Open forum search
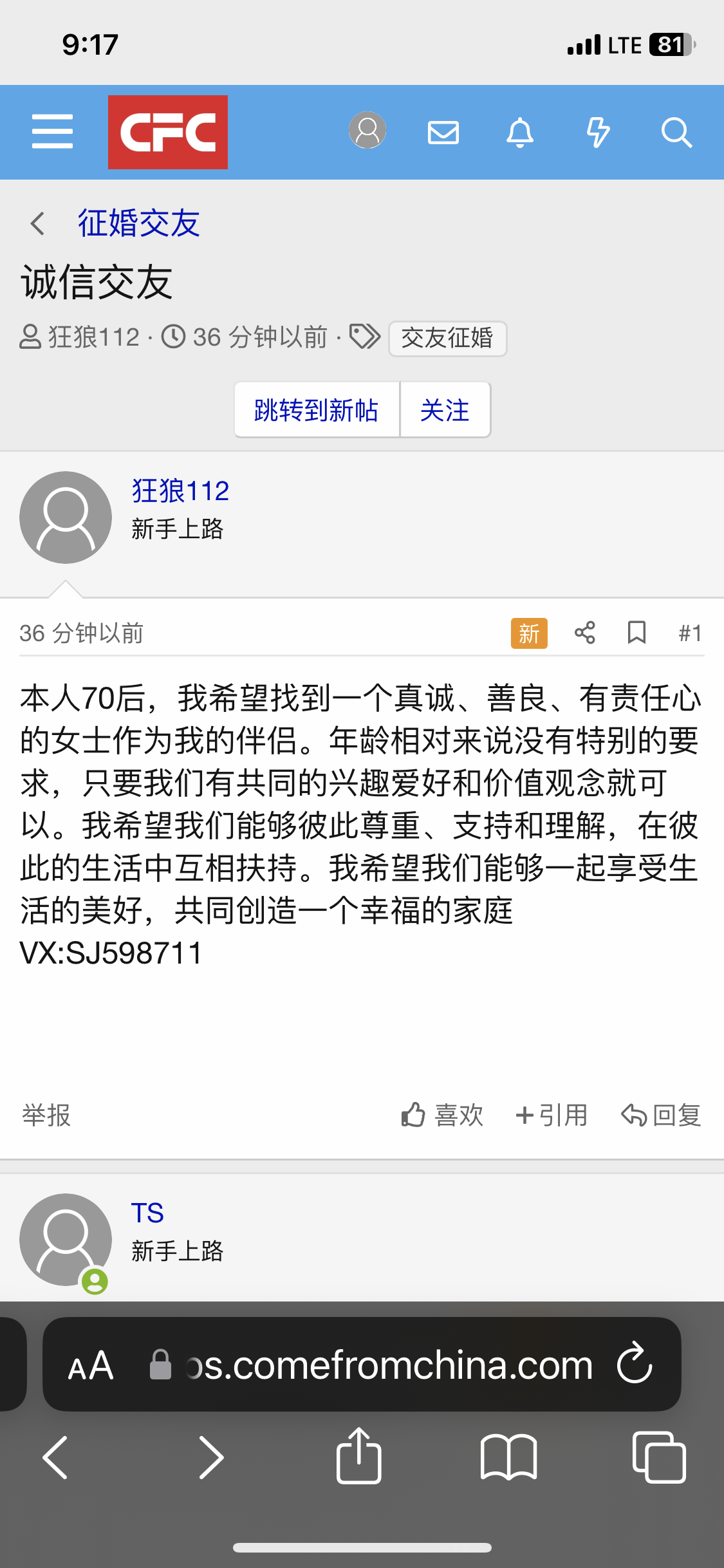This screenshot has height=1568, width=724. coord(676,133)
